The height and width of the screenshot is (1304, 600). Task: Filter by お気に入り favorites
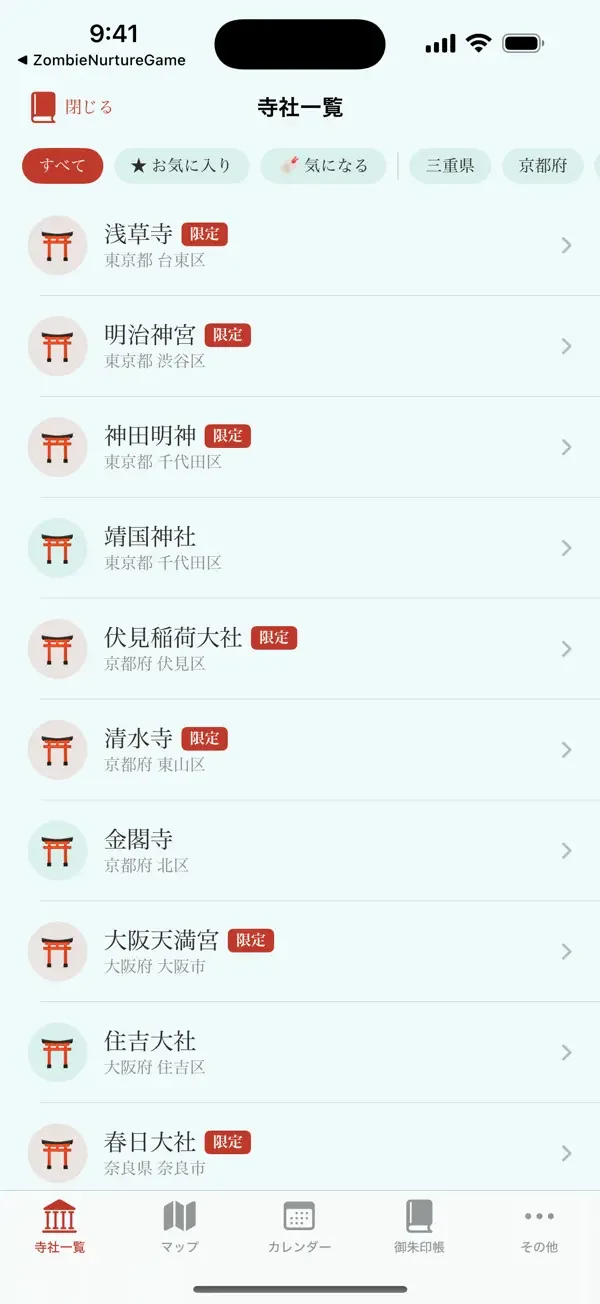pyautogui.click(x=181, y=166)
